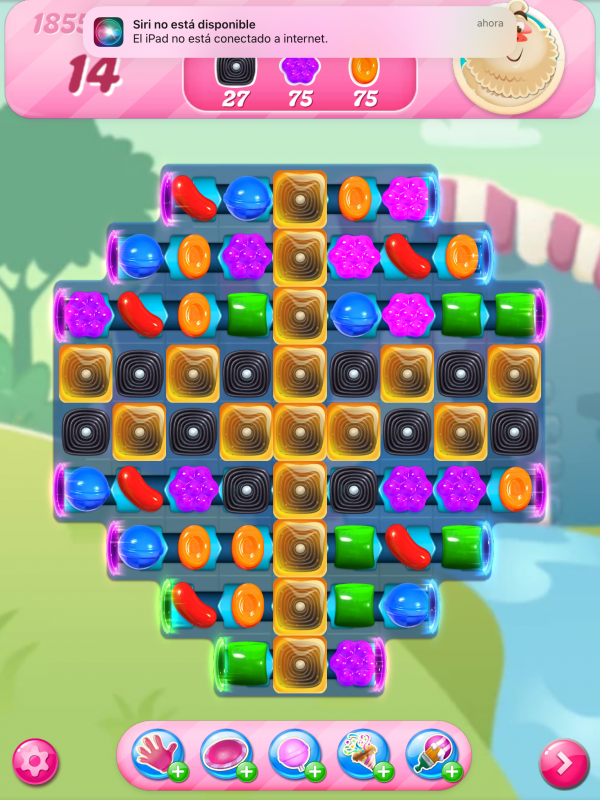Choose the striped paintbrush booster
The width and height of the screenshot is (600, 800).
[x=431, y=755]
